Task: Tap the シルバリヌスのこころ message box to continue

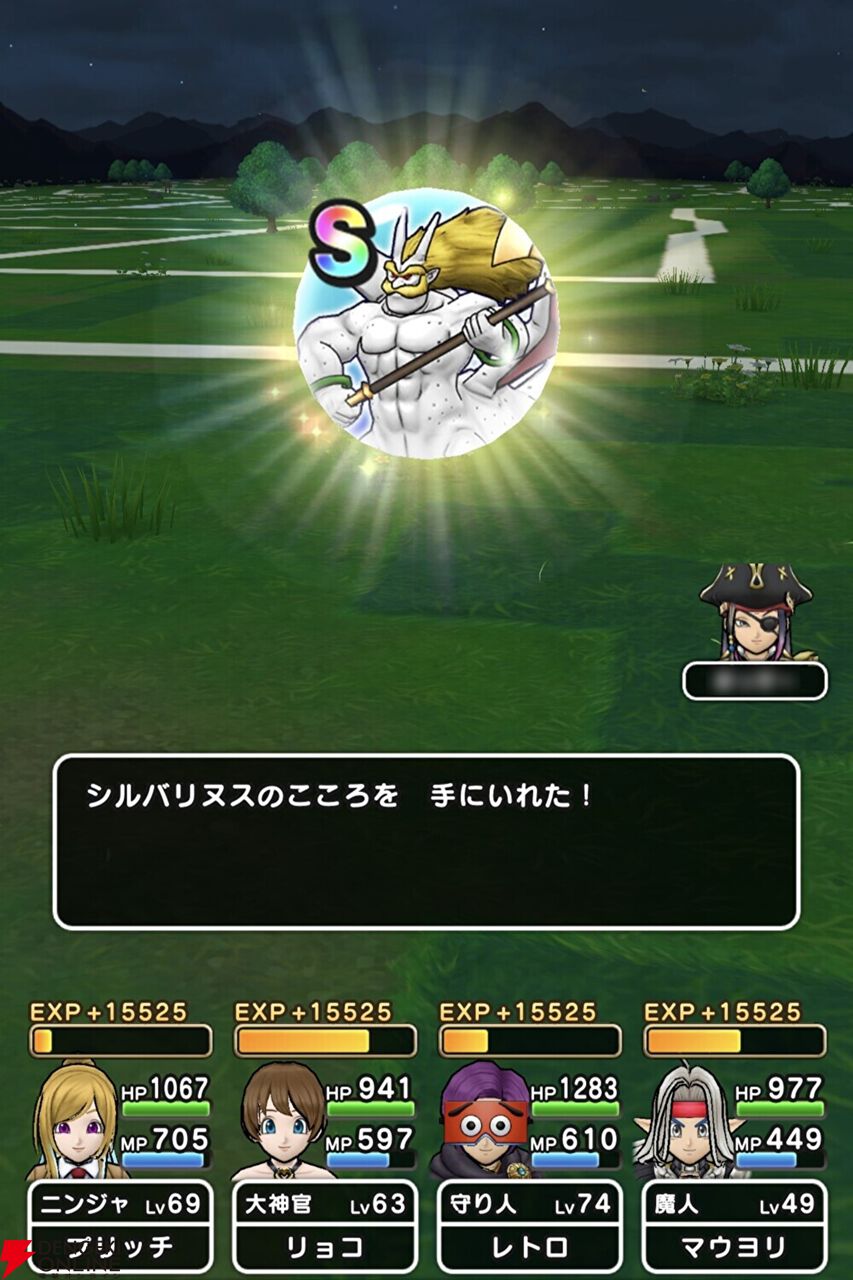Action: pyautogui.click(x=426, y=842)
